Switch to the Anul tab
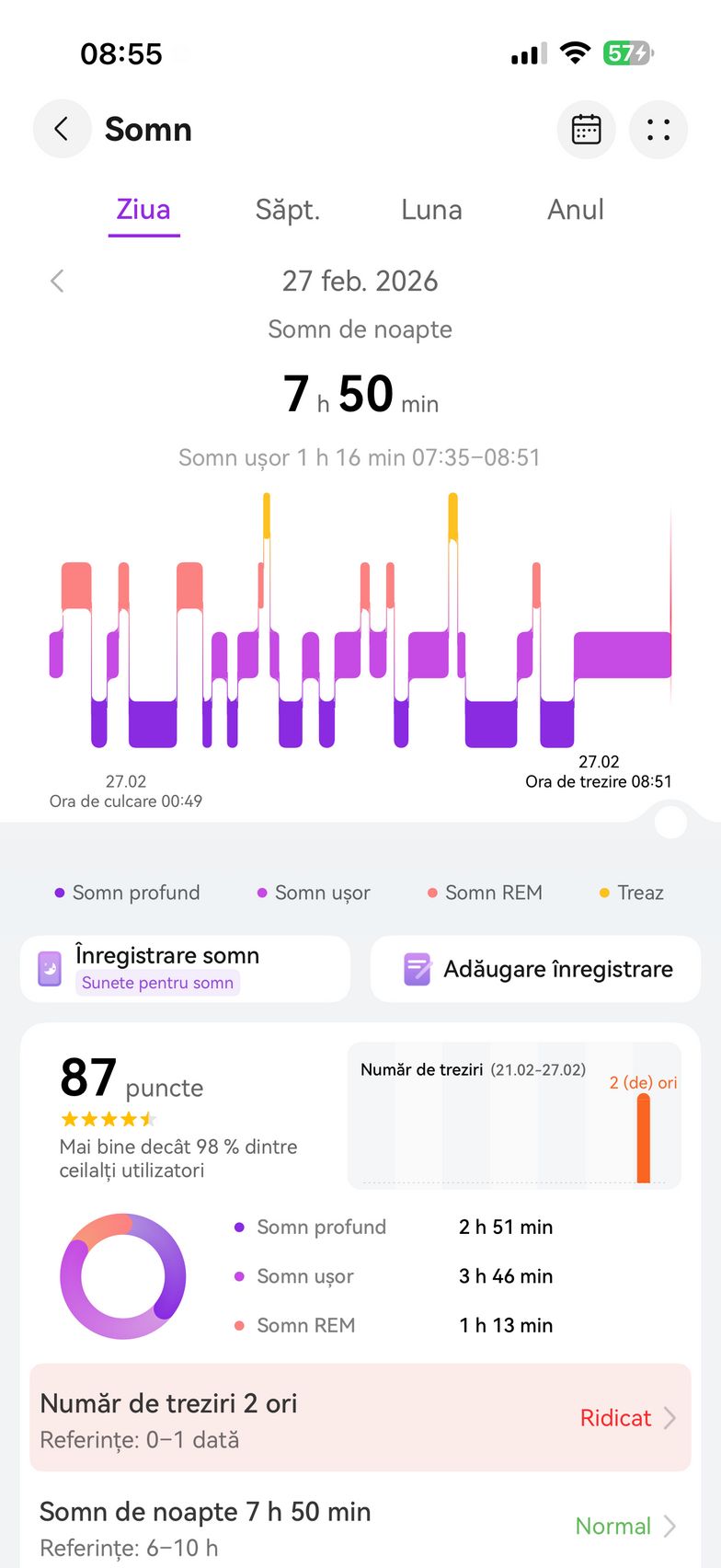The width and height of the screenshot is (721, 1568). [x=576, y=210]
